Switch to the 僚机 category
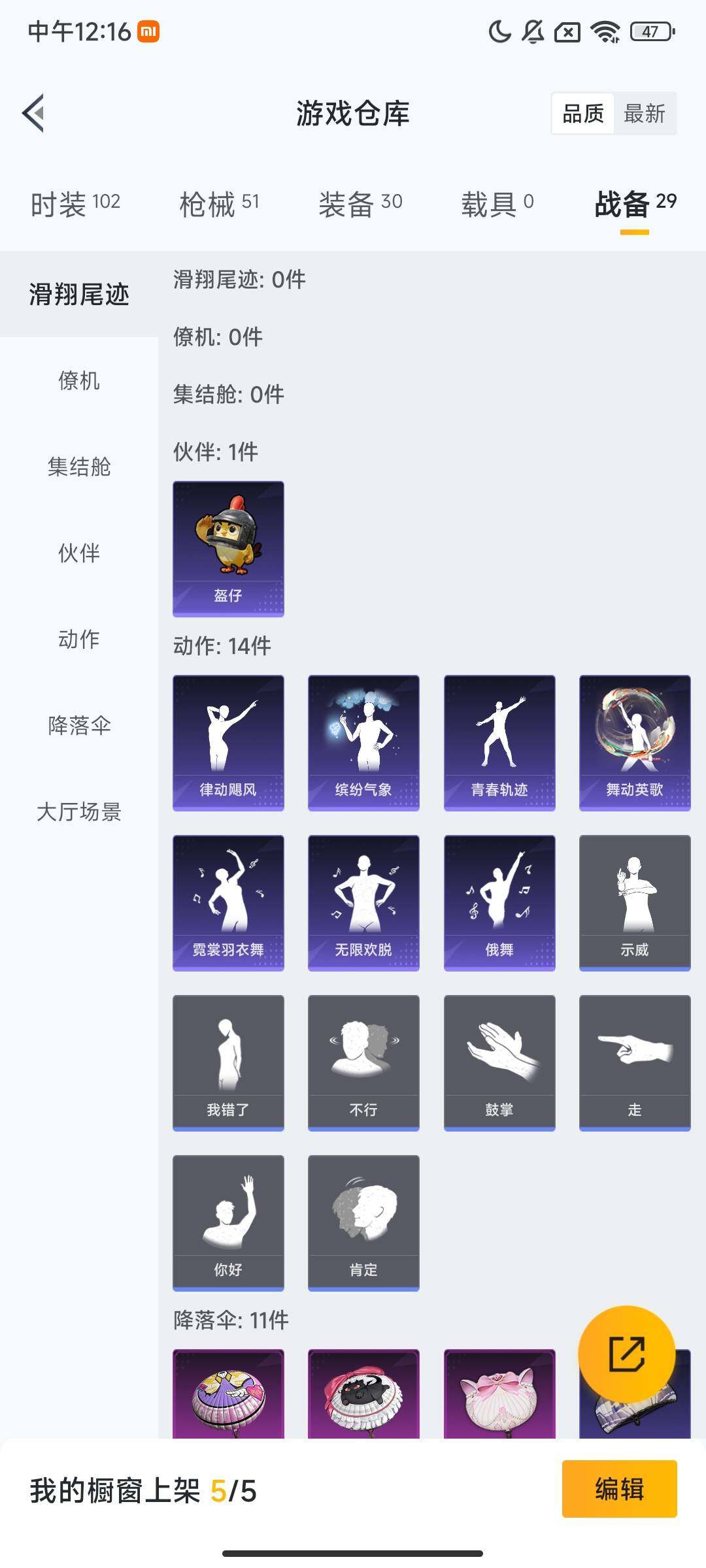Viewport: 706px width, 1568px height. [x=78, y=382]
